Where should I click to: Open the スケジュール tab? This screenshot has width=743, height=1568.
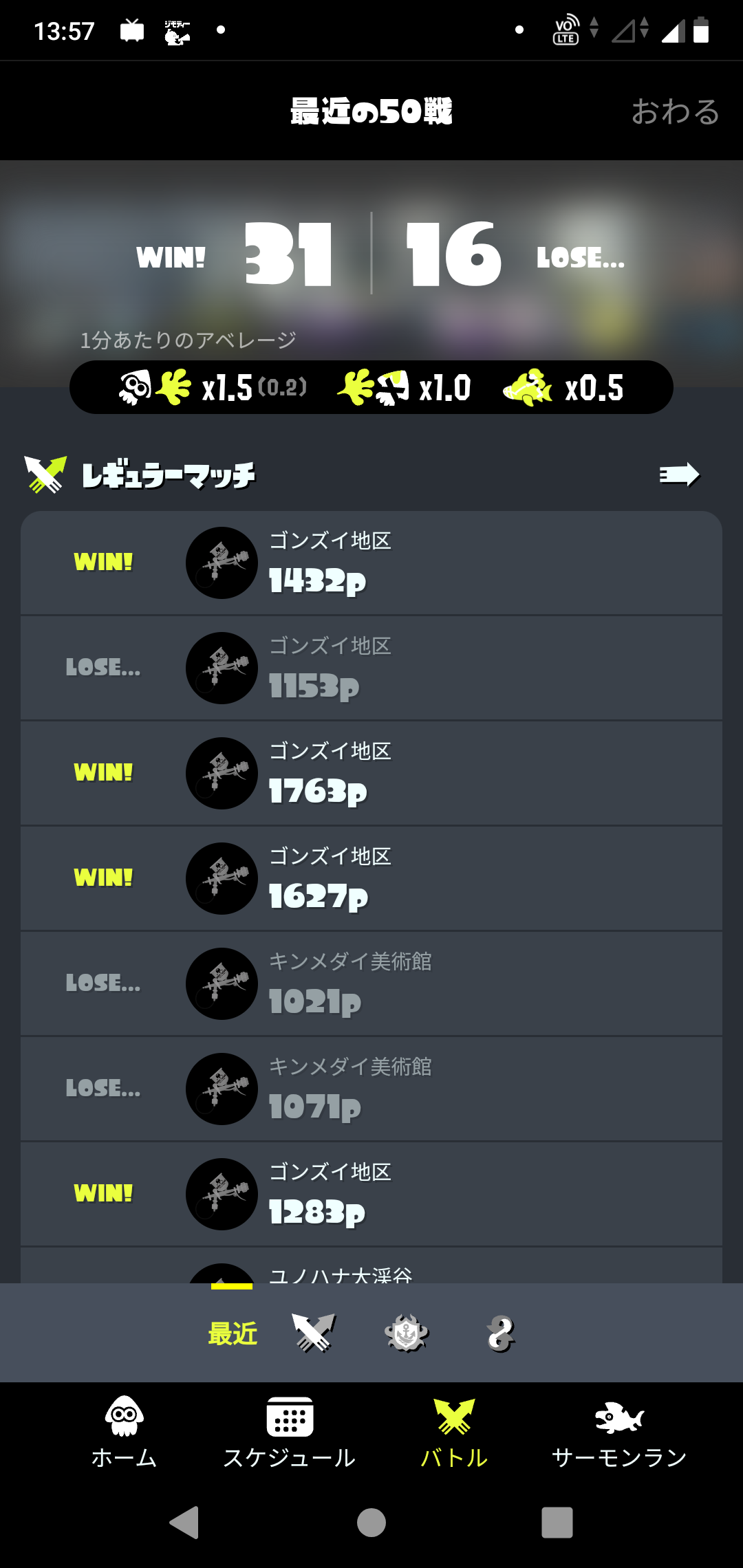(x=290, y=1431)
